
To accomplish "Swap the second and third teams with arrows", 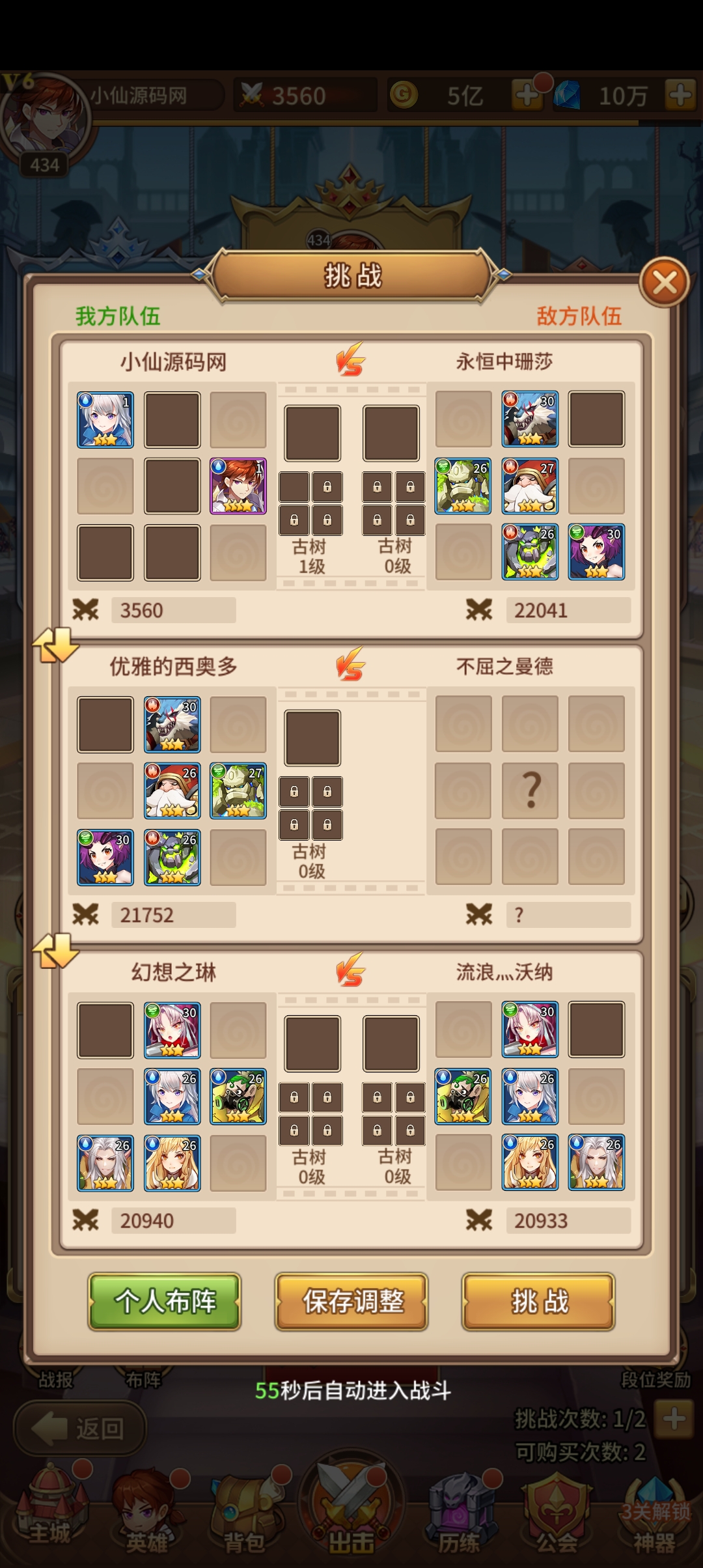I will 56,951.
